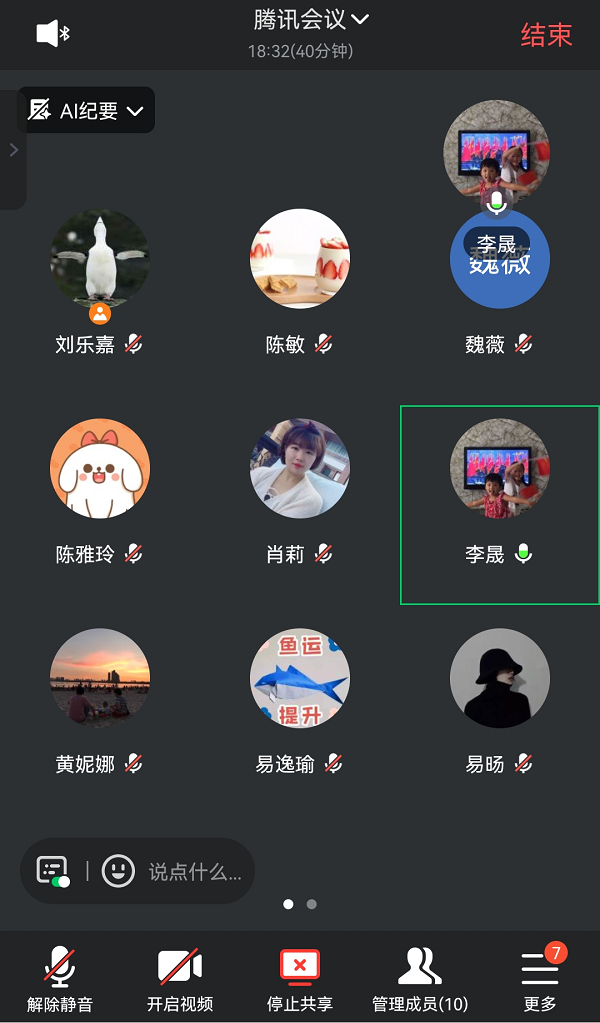Screen dimensions: 600x1023
Task: Type a message in 说点什么 field
Action: point(195,871)
